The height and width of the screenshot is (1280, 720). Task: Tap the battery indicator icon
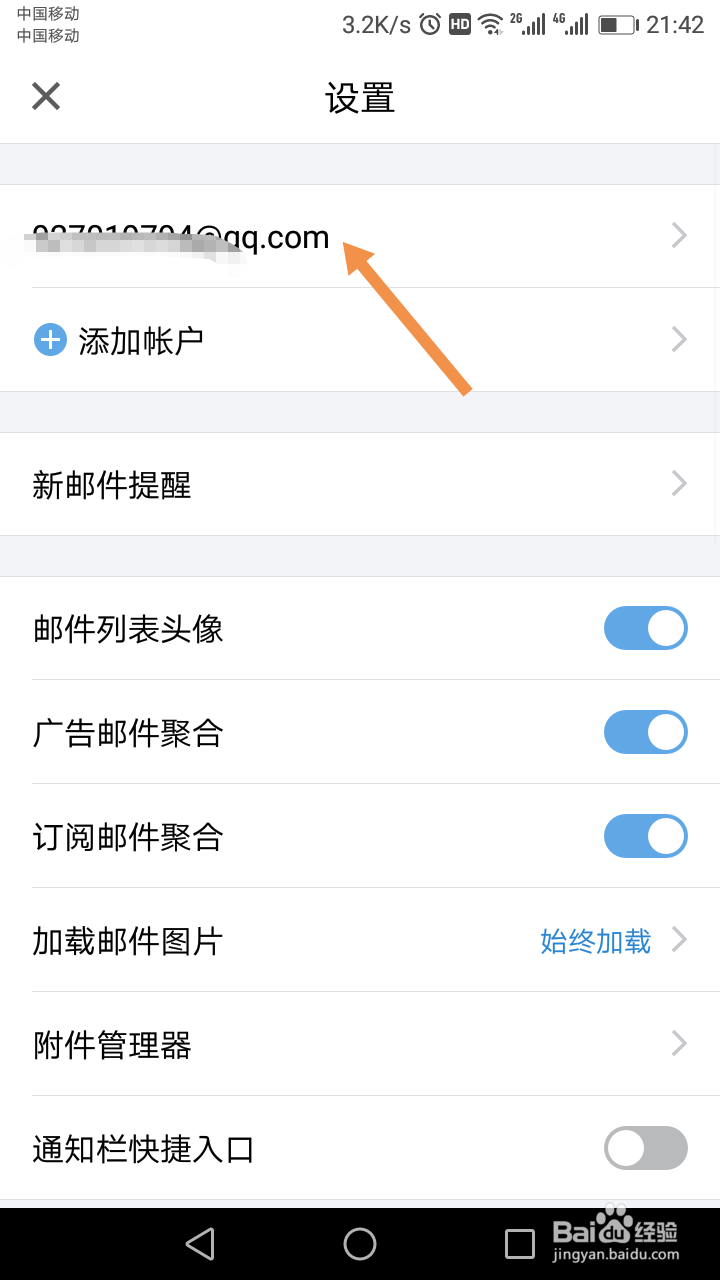[x=617, y=24]
